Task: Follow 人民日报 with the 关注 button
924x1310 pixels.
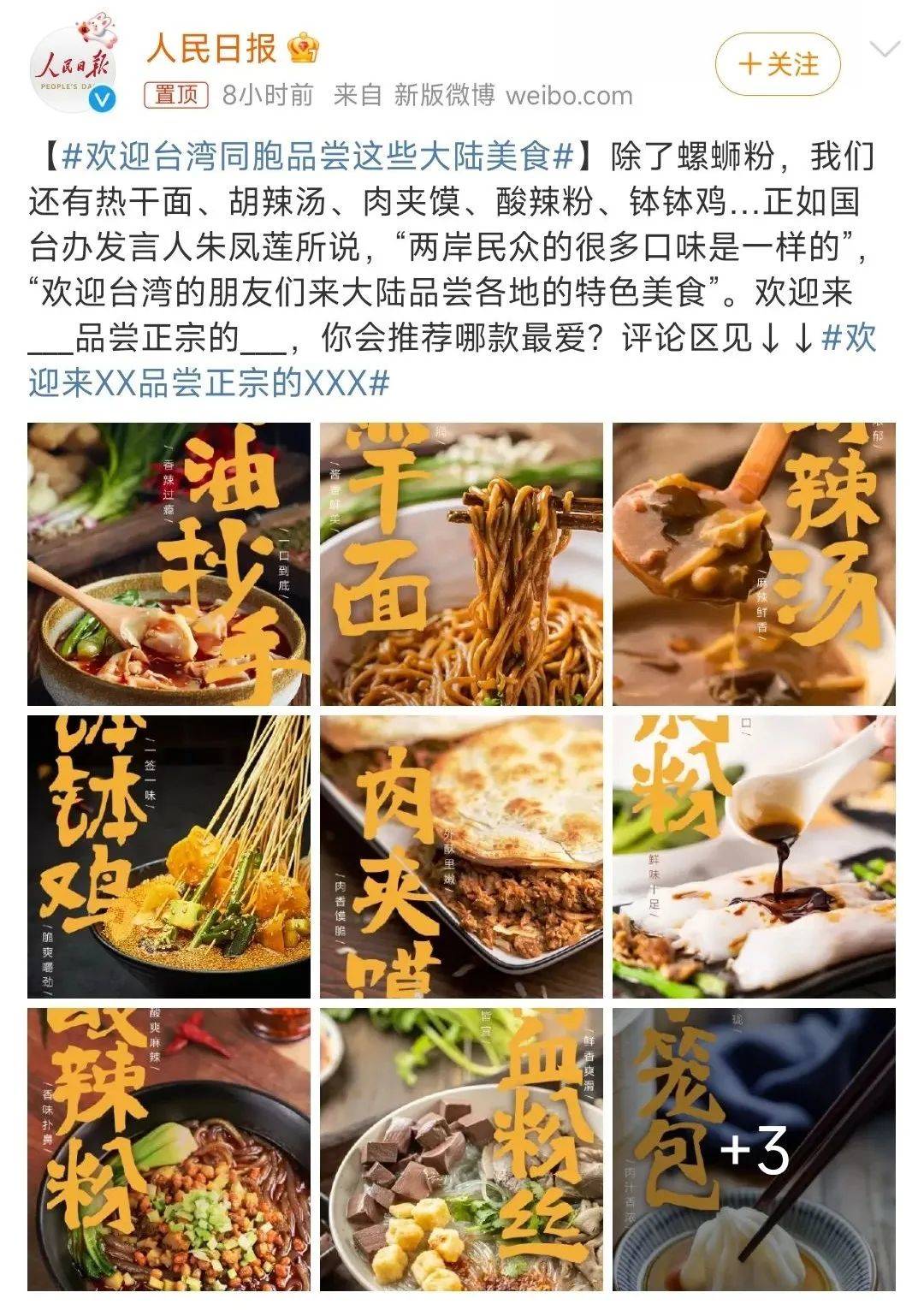Action: (778, 64)
